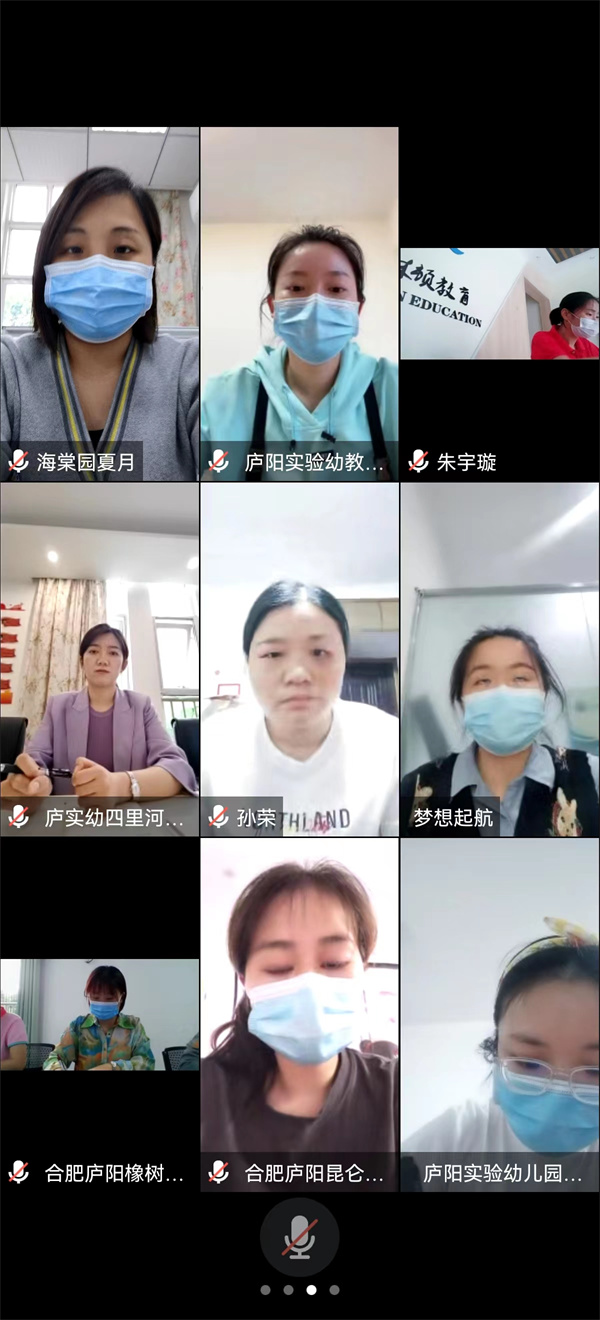The width and height of the screenshot is (600, 1320).
Task: Select the video tile of 孙荣
Action: tap(299, 660)
